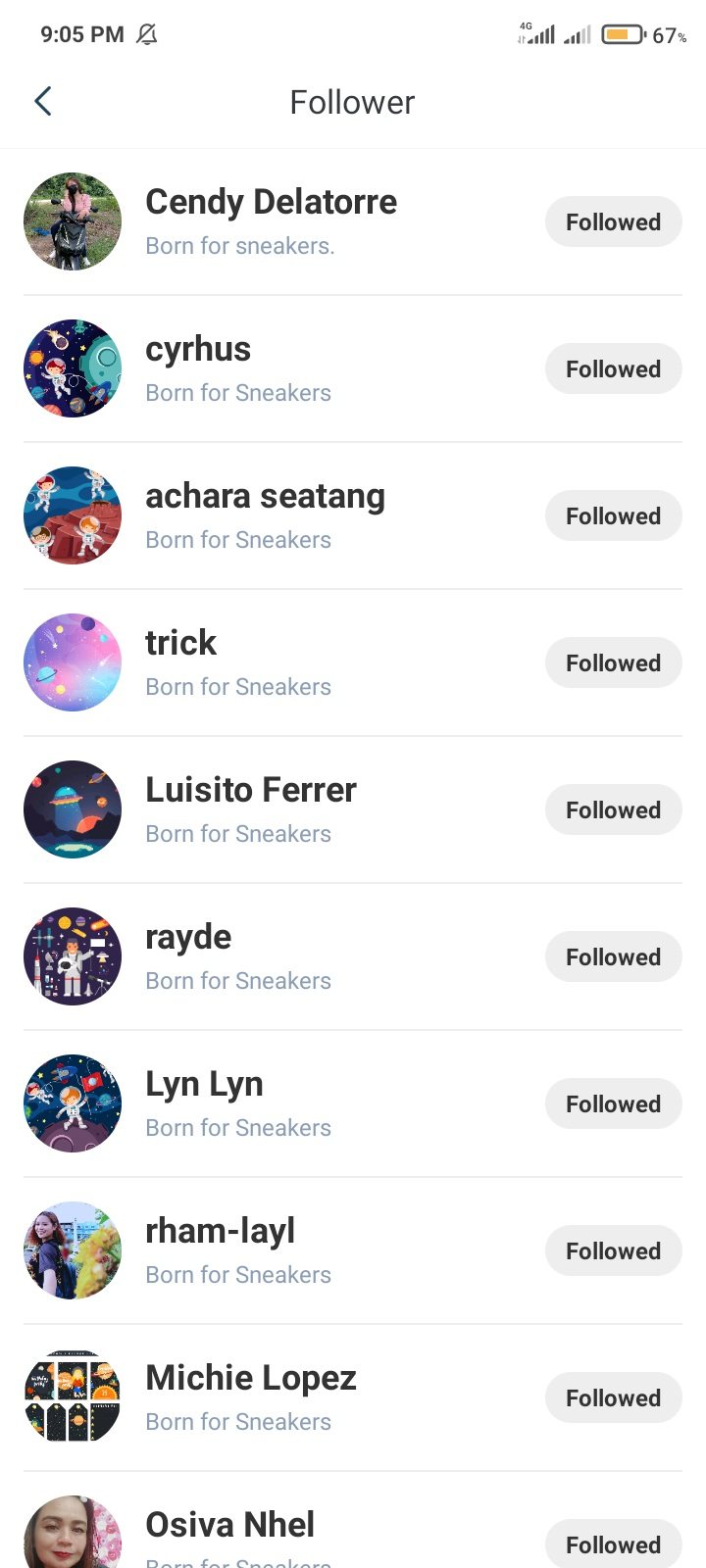The image size is (706, 1568).
Task: Open rayde's profile row
Action: click(188, 938)
